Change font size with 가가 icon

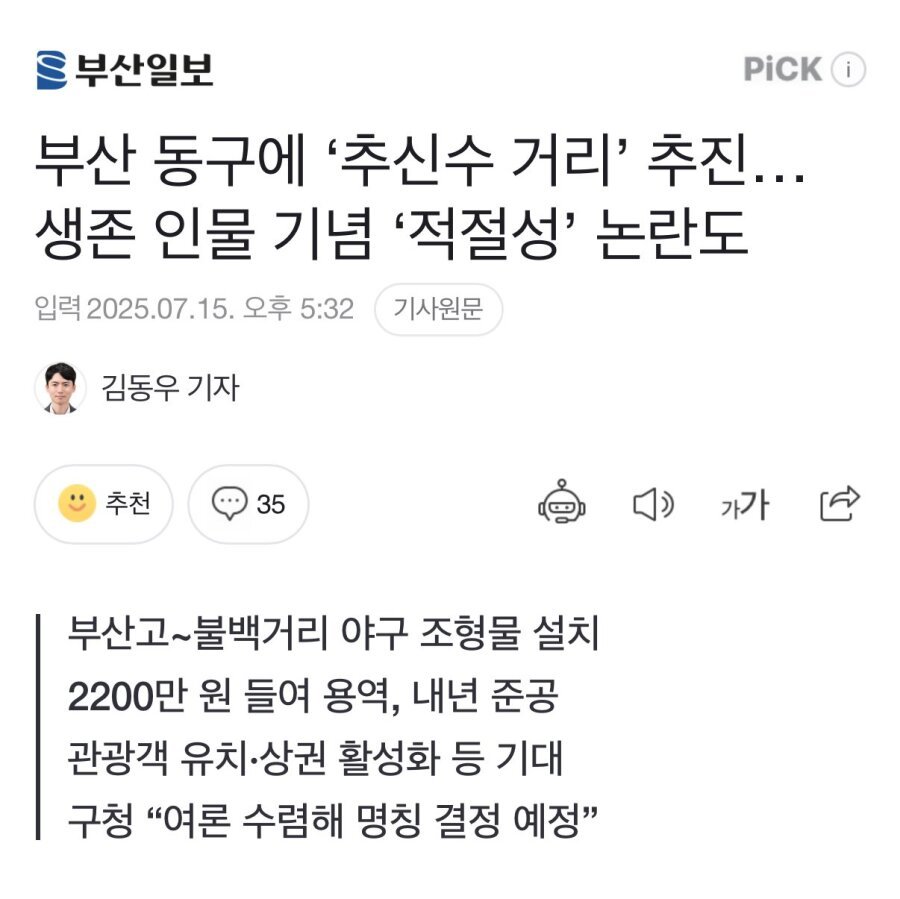[744, 505]
